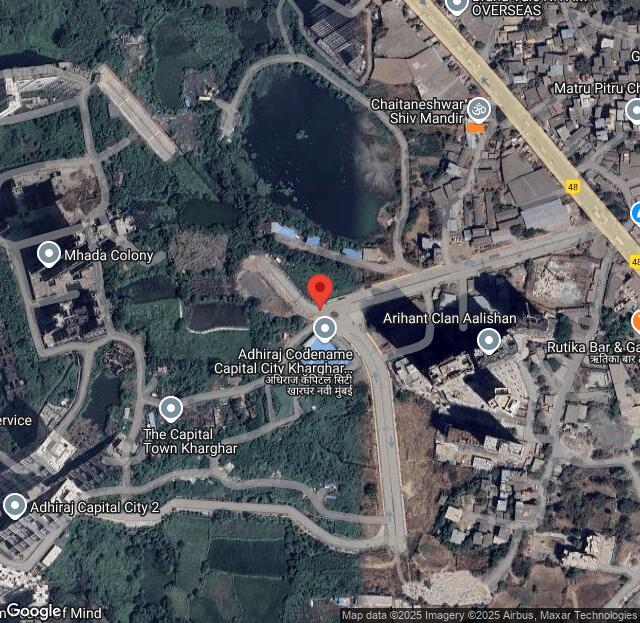Select the Arihant Clan Aalishan pin
This screenshot has height=623, width=640.
tap(488, 340)
